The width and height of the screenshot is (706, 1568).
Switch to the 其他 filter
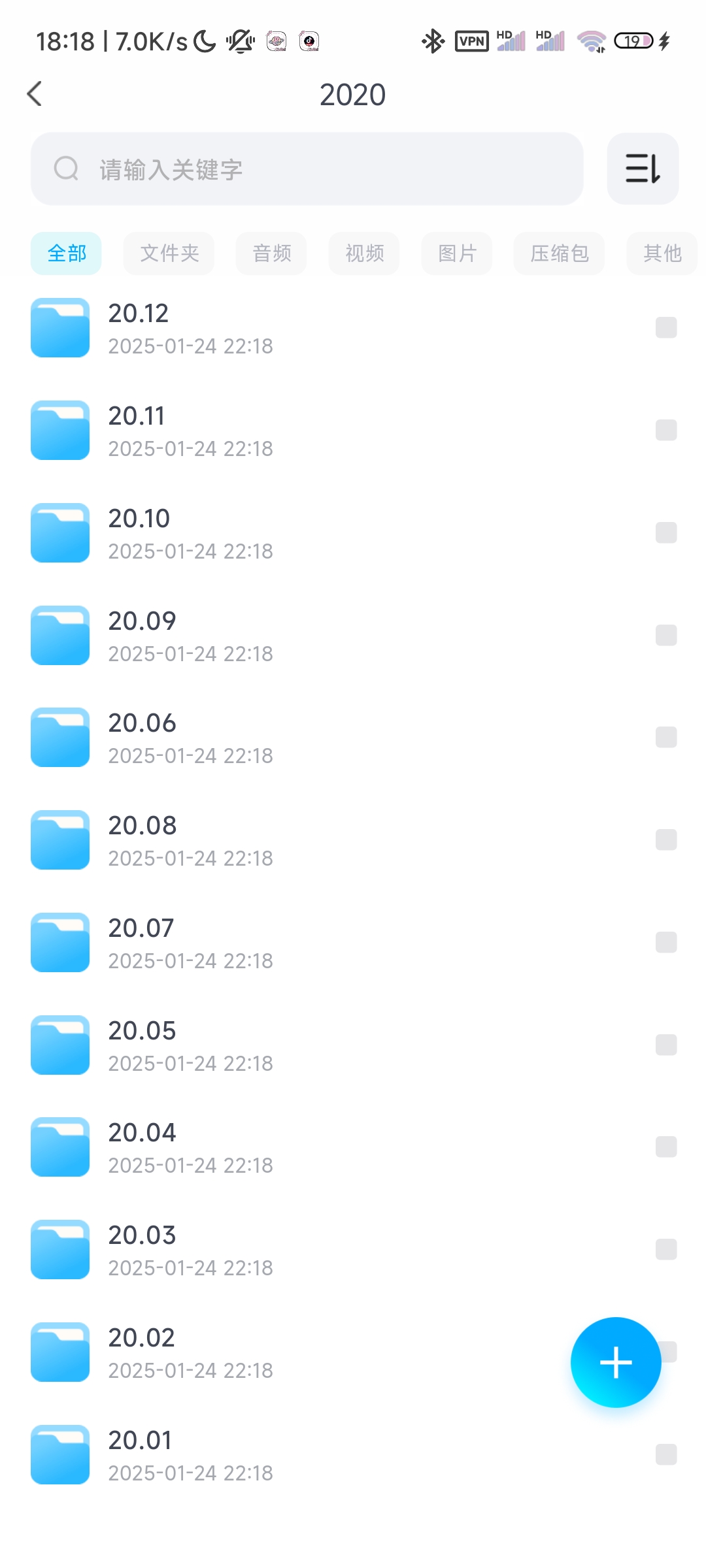tap(662, 253)
